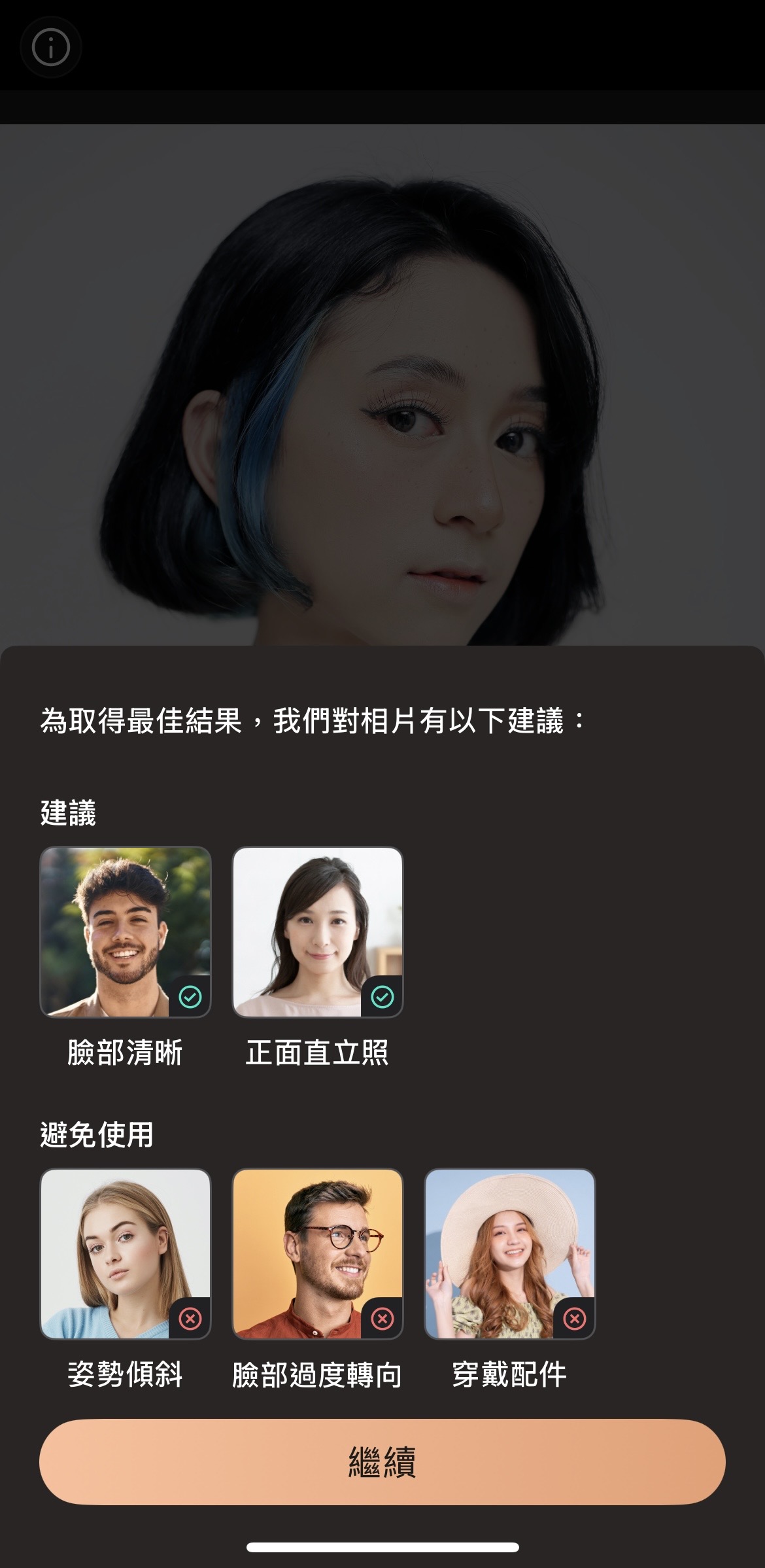Image resolution: width=765 pixels, height=1568 pixels.
Task: Tap the 繼續 continue button
Action: point(382,1461)
